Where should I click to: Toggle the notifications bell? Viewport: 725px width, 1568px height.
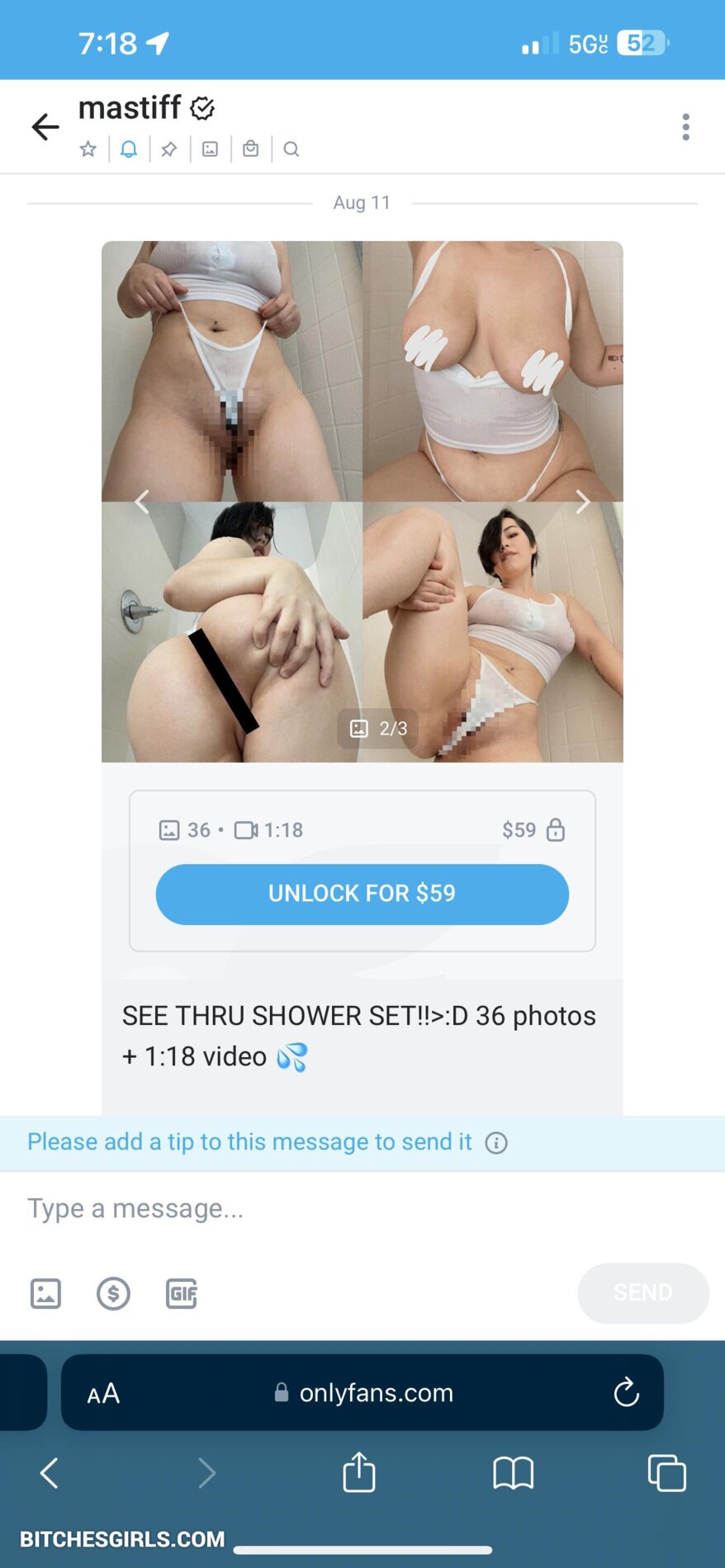point(129,149)
